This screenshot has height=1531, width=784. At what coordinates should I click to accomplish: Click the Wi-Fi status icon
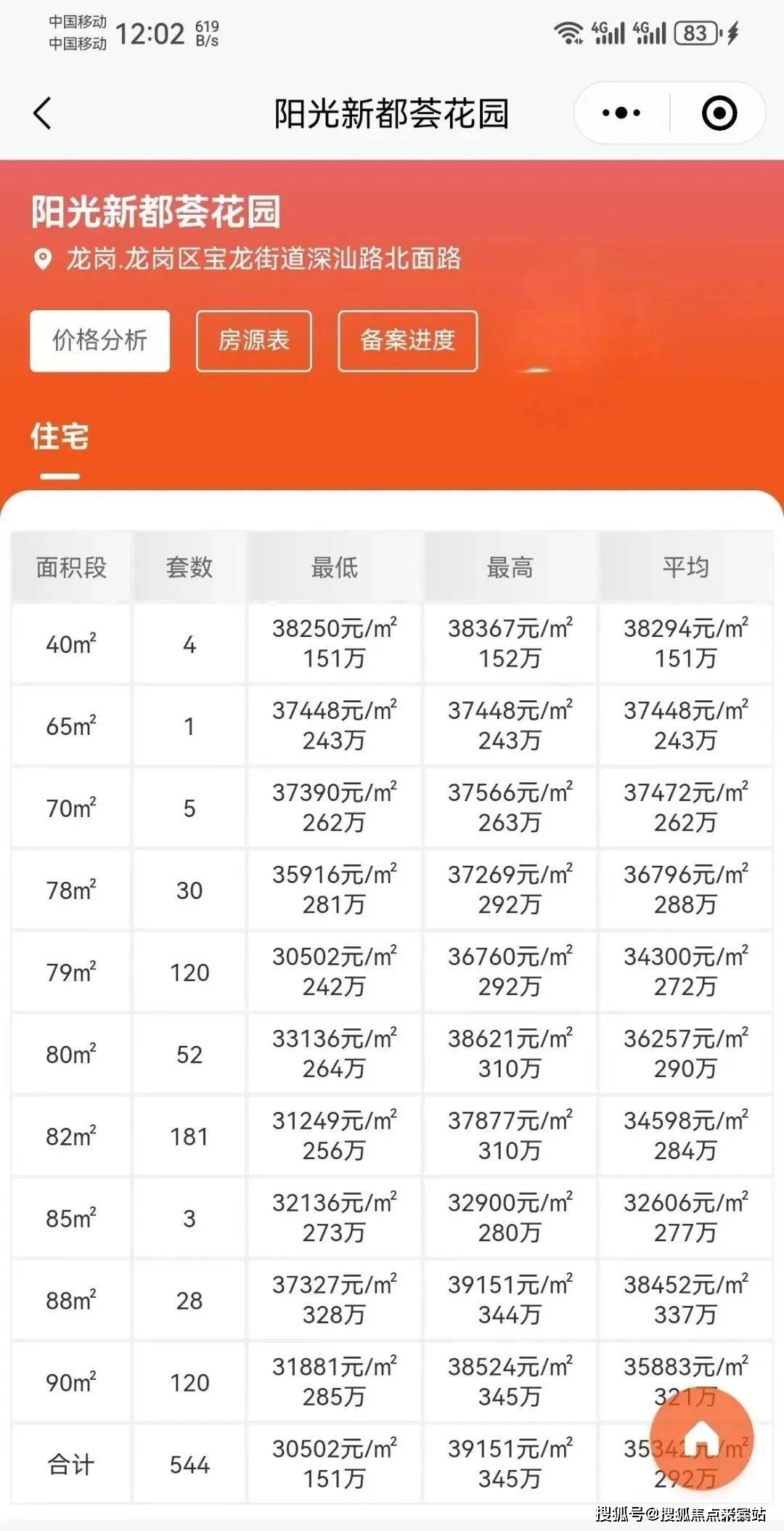coord(569,32)
